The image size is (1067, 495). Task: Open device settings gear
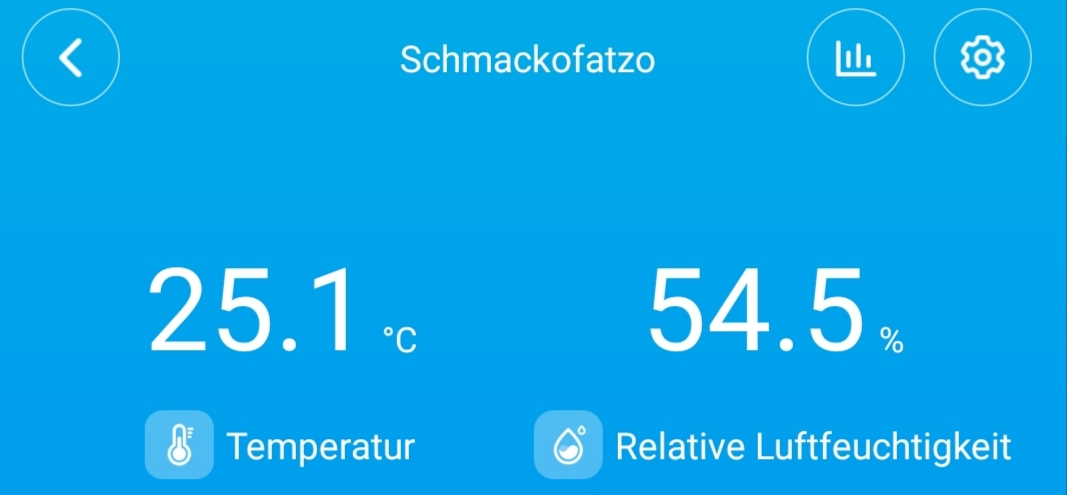click(x=982, y=58)
